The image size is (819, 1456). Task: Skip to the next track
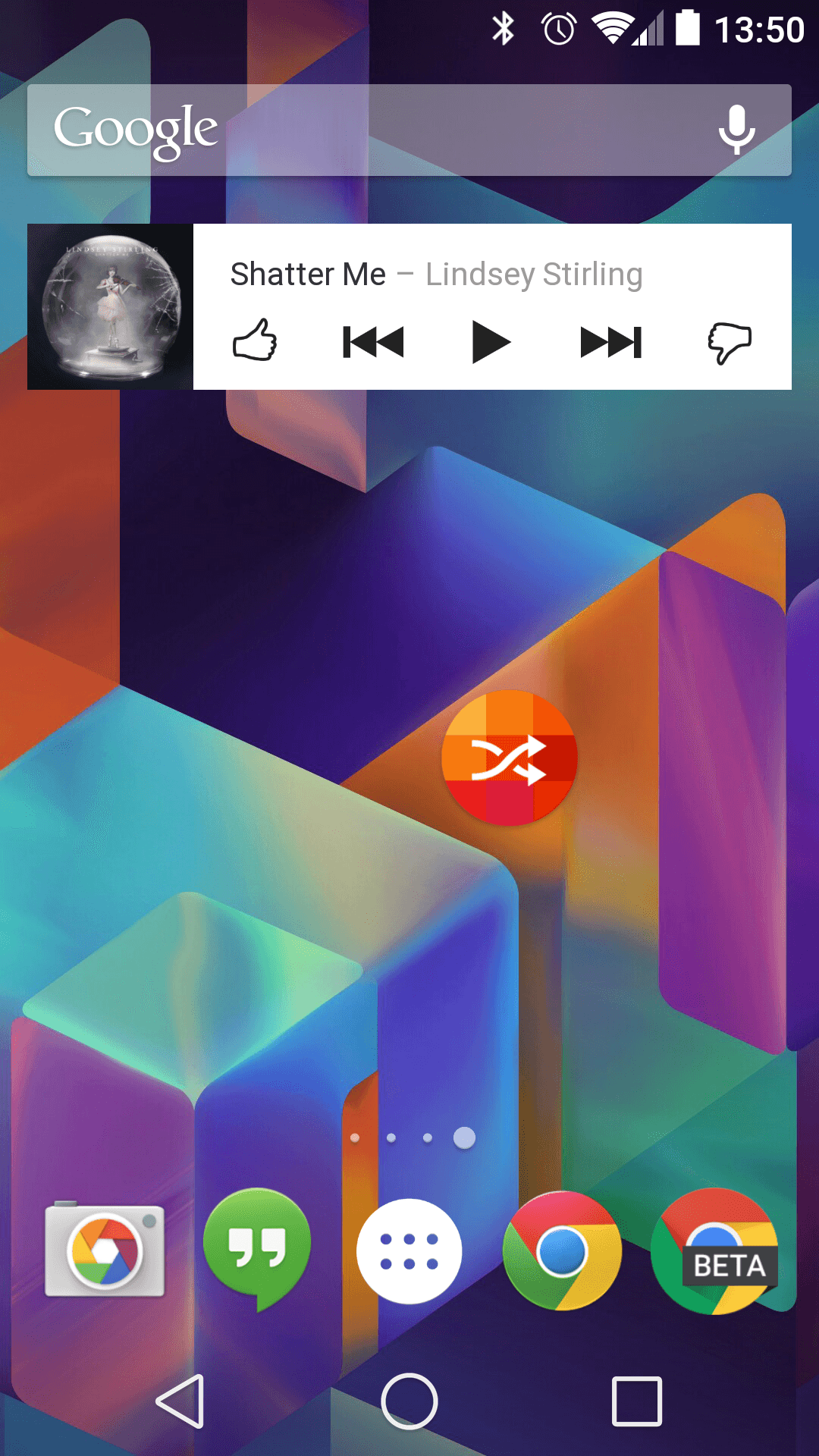610,342
